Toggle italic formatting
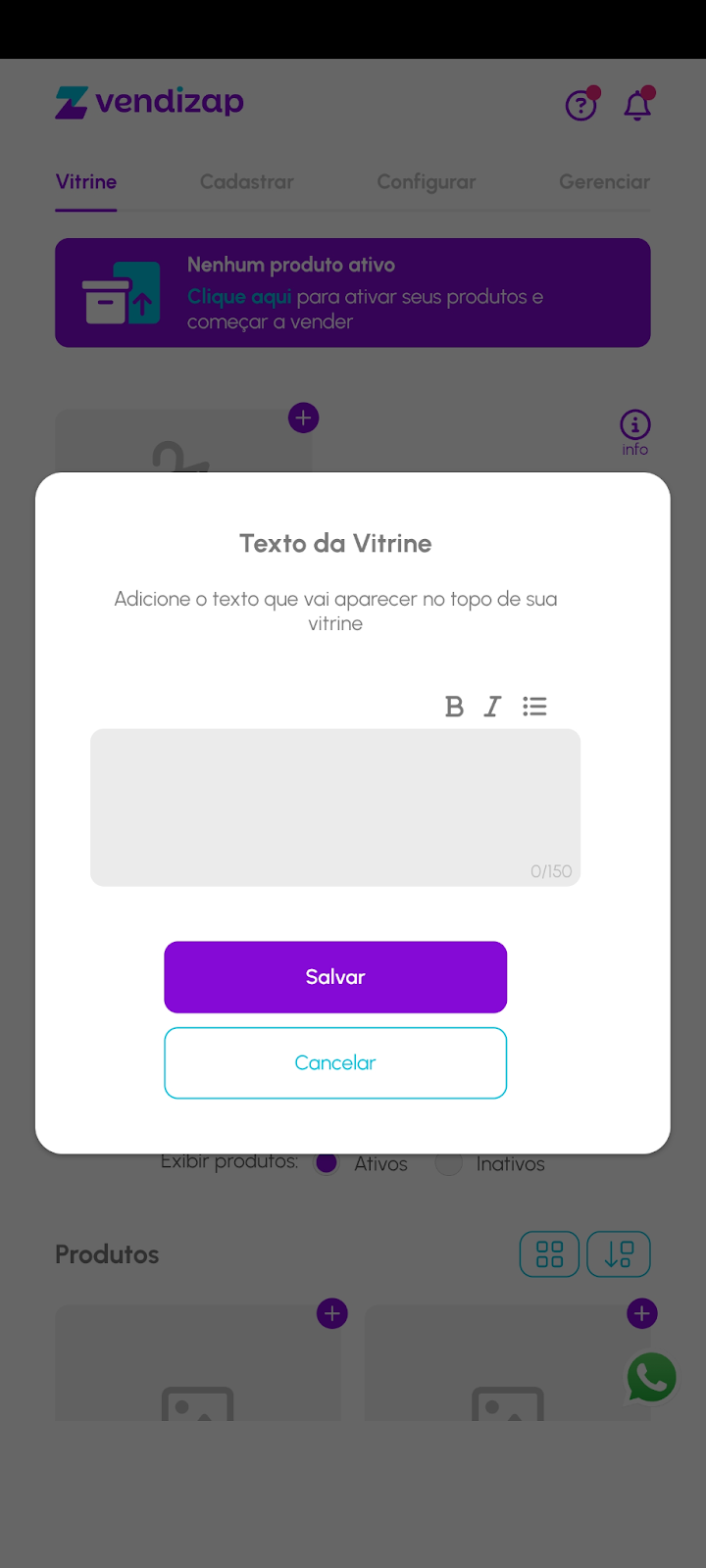 click(x=492, y=707)
